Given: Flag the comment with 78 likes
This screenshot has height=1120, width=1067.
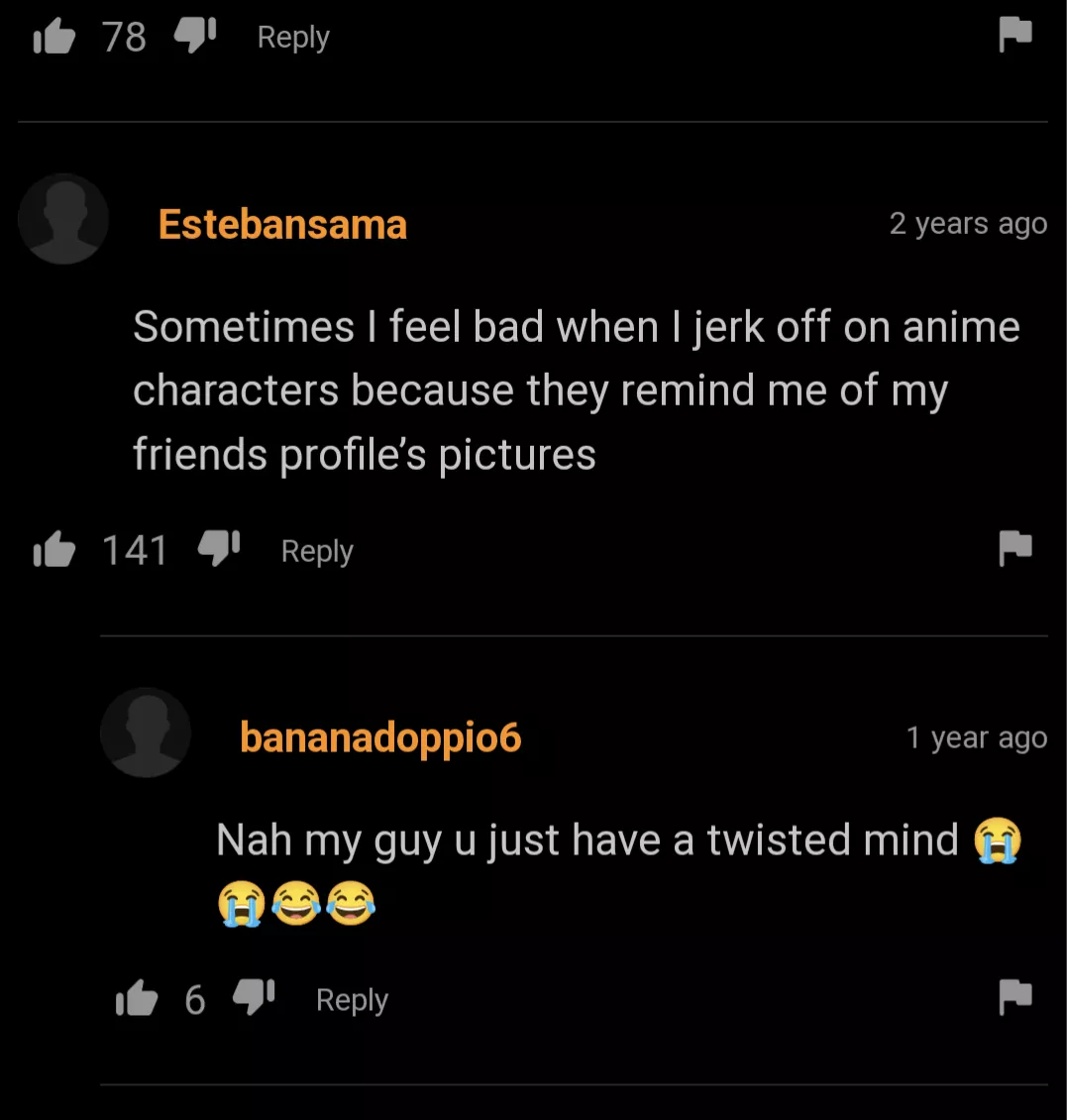Looking at the screenshot, I should [1014, 36].
